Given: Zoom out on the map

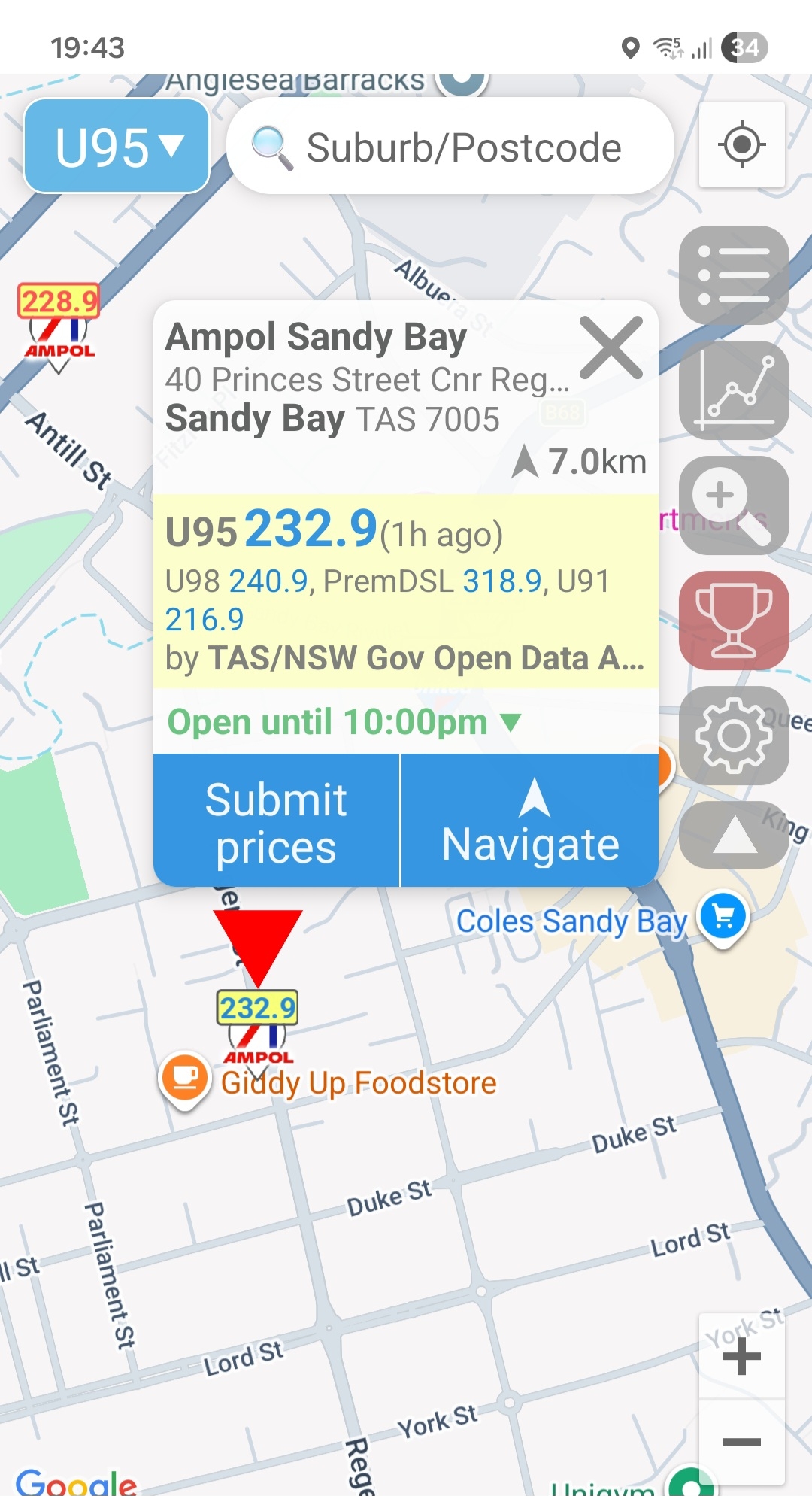Looking at the screenshot, I should pos(741,1441).
